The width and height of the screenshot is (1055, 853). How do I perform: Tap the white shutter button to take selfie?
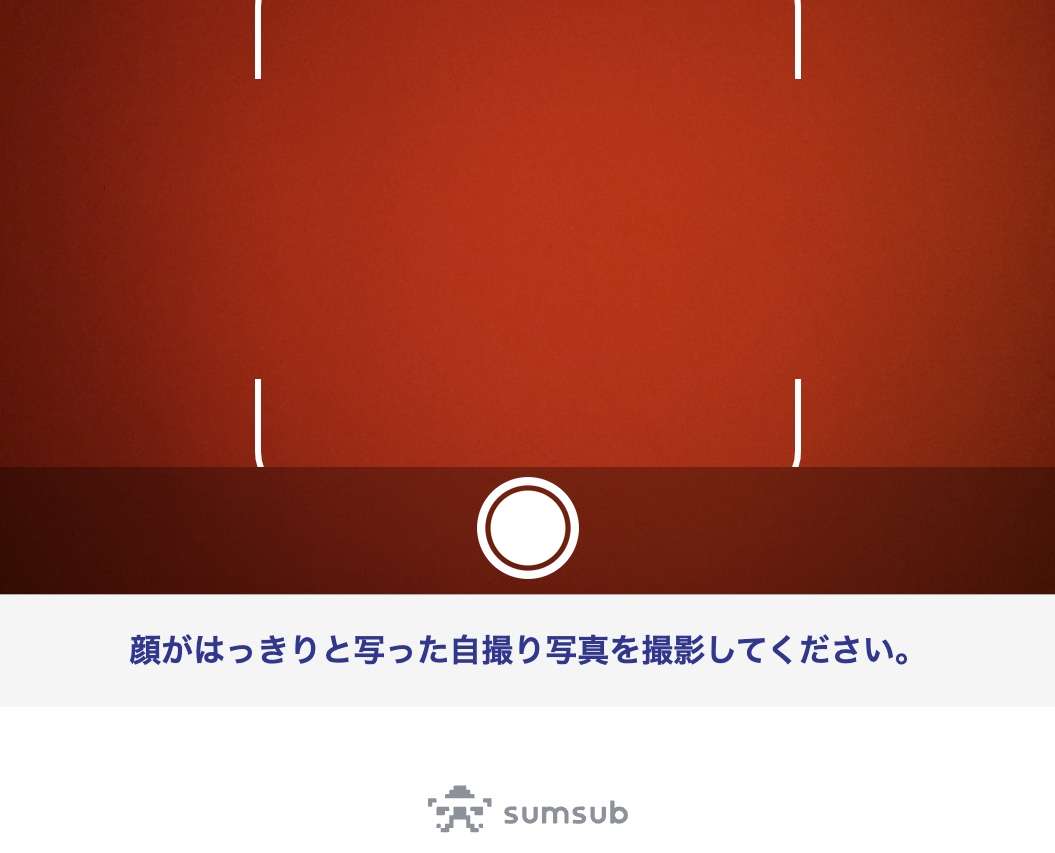click(x=528, y=528)
